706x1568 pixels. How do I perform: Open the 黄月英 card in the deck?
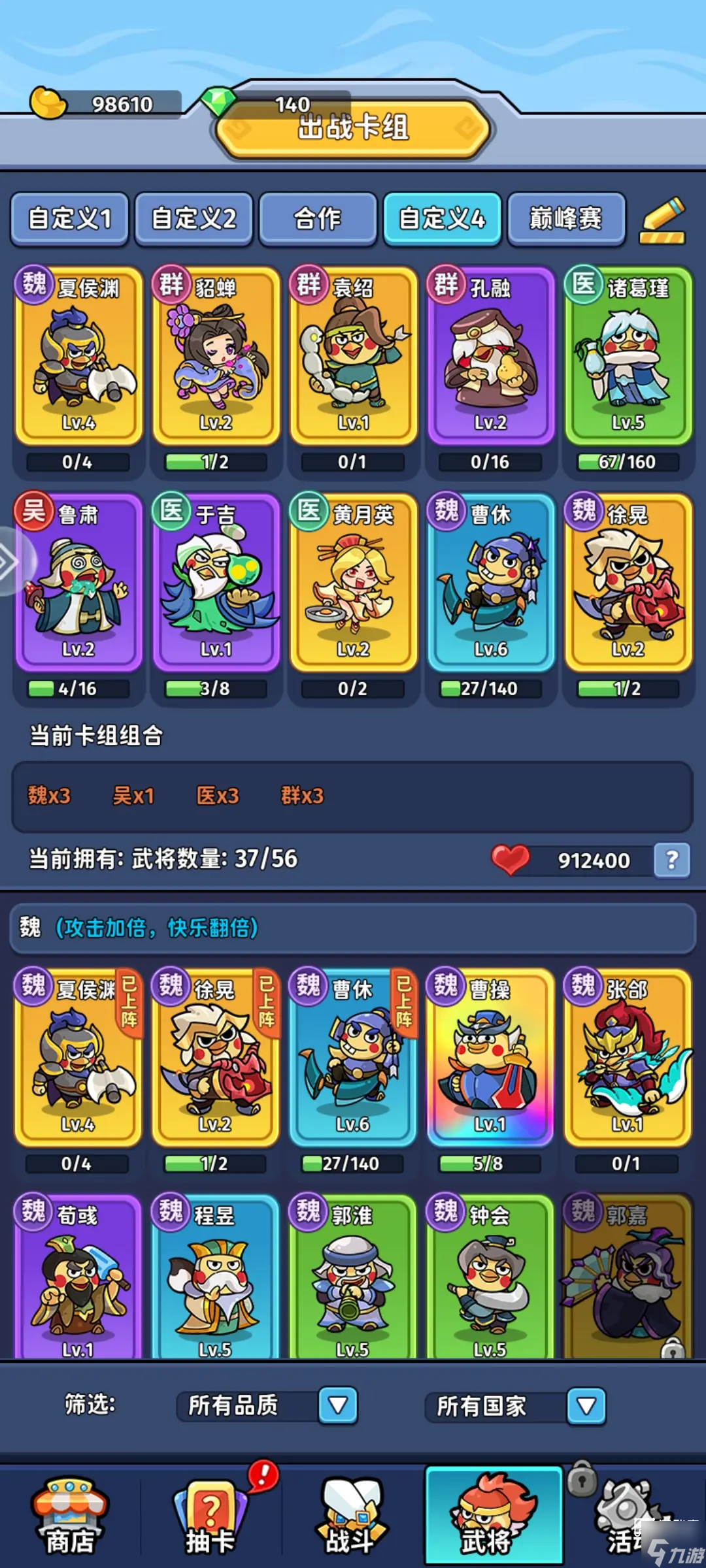coord(353,583)
